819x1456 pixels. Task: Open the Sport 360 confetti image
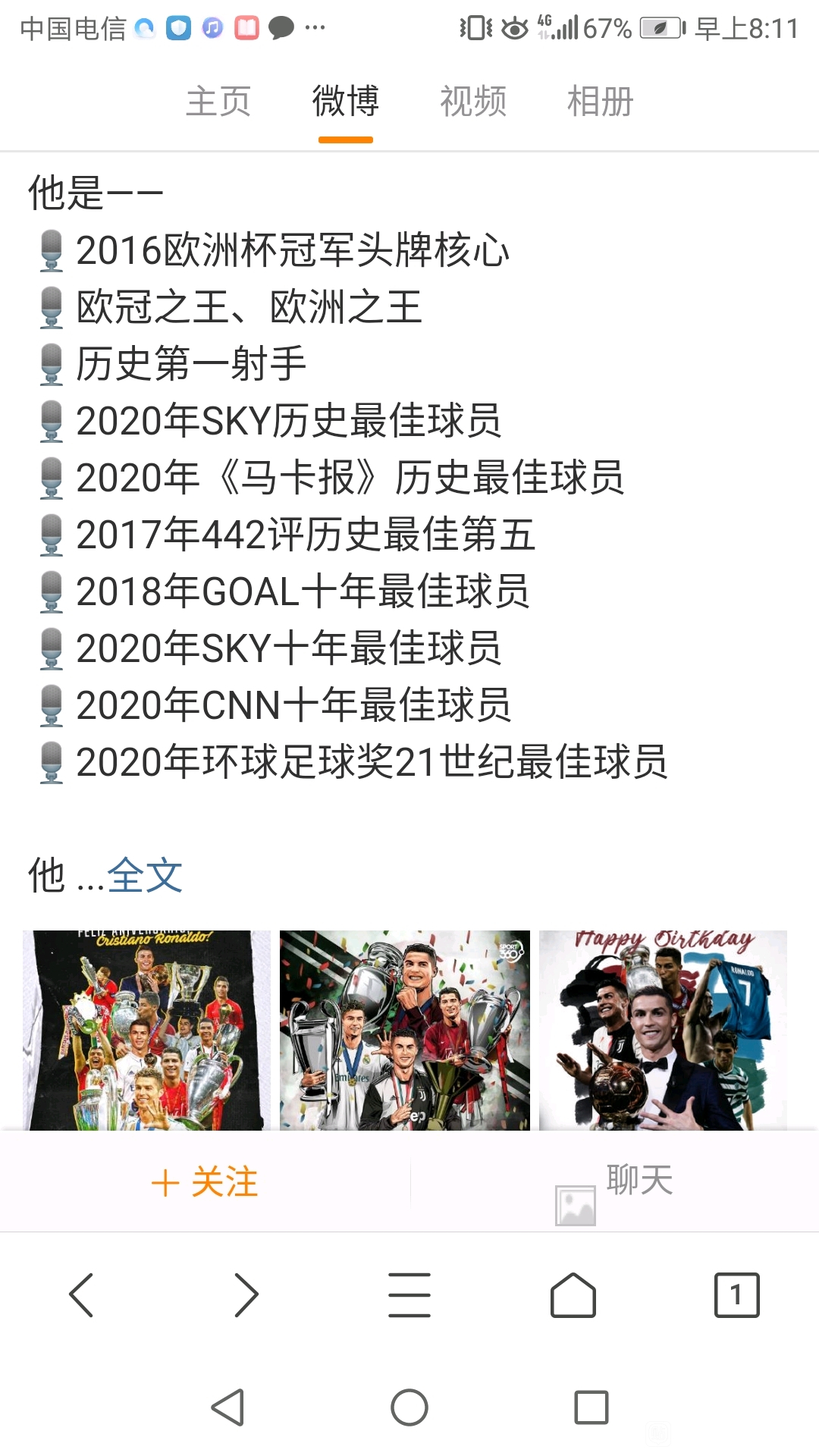click(405, 1030)
